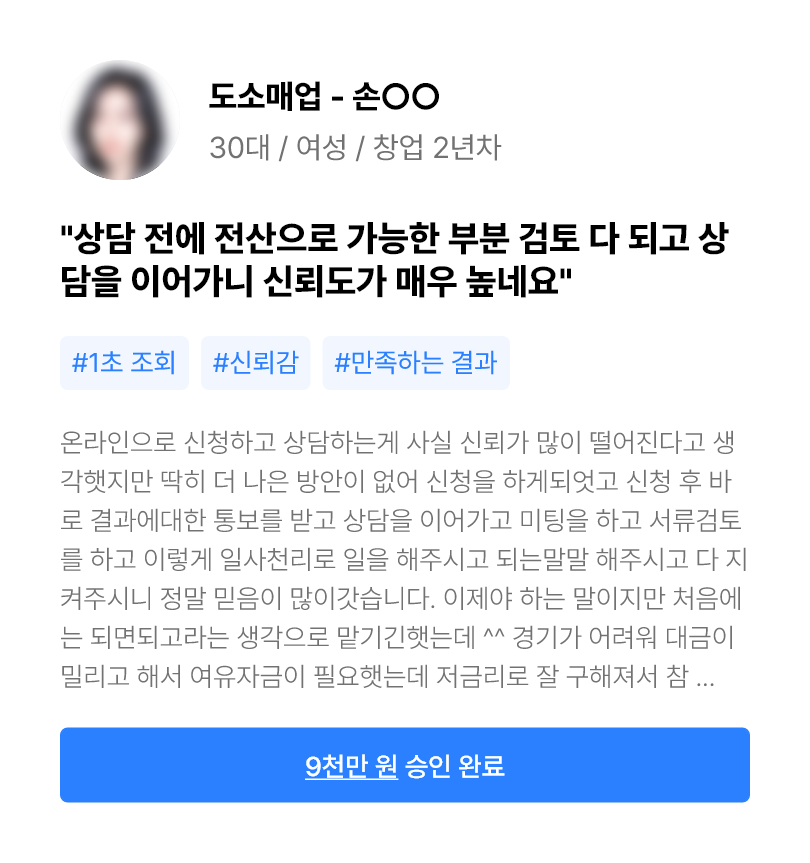Screen dimensions: 810x863
Task: Select the #만족하는 결과 hashtag chip
Action: pos(416,363)
